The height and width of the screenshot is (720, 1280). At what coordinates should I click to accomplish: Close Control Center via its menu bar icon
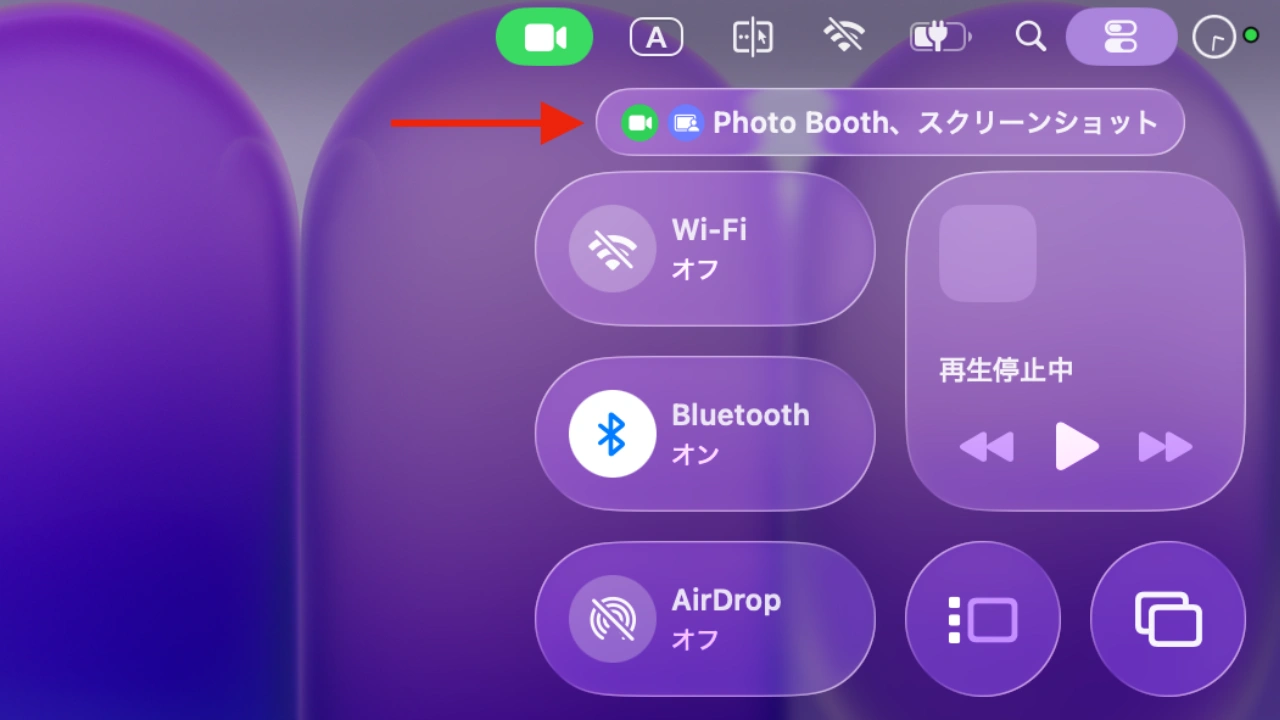[x=1121, y=38]
